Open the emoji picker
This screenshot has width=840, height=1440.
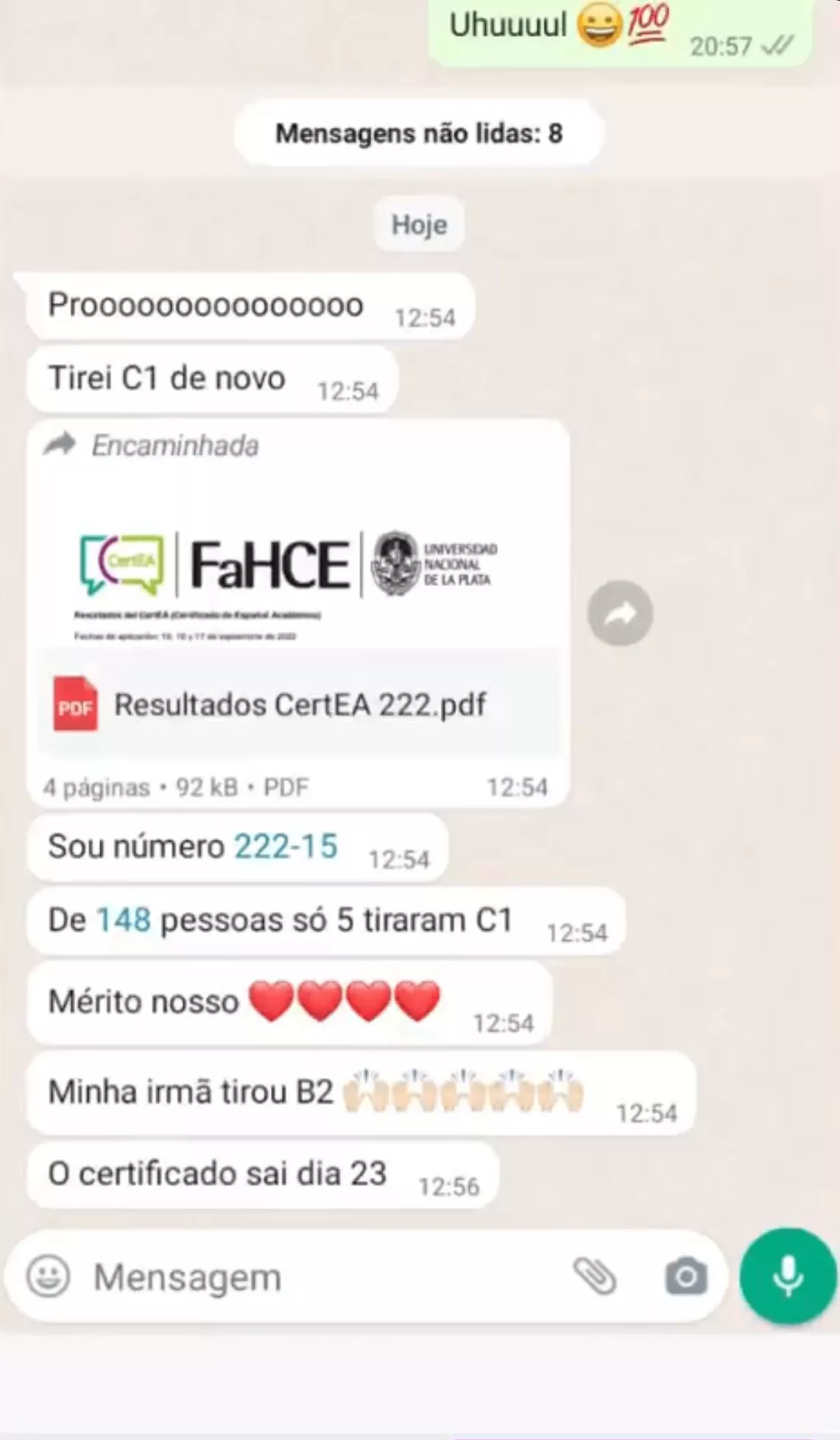coord(49,1277)
